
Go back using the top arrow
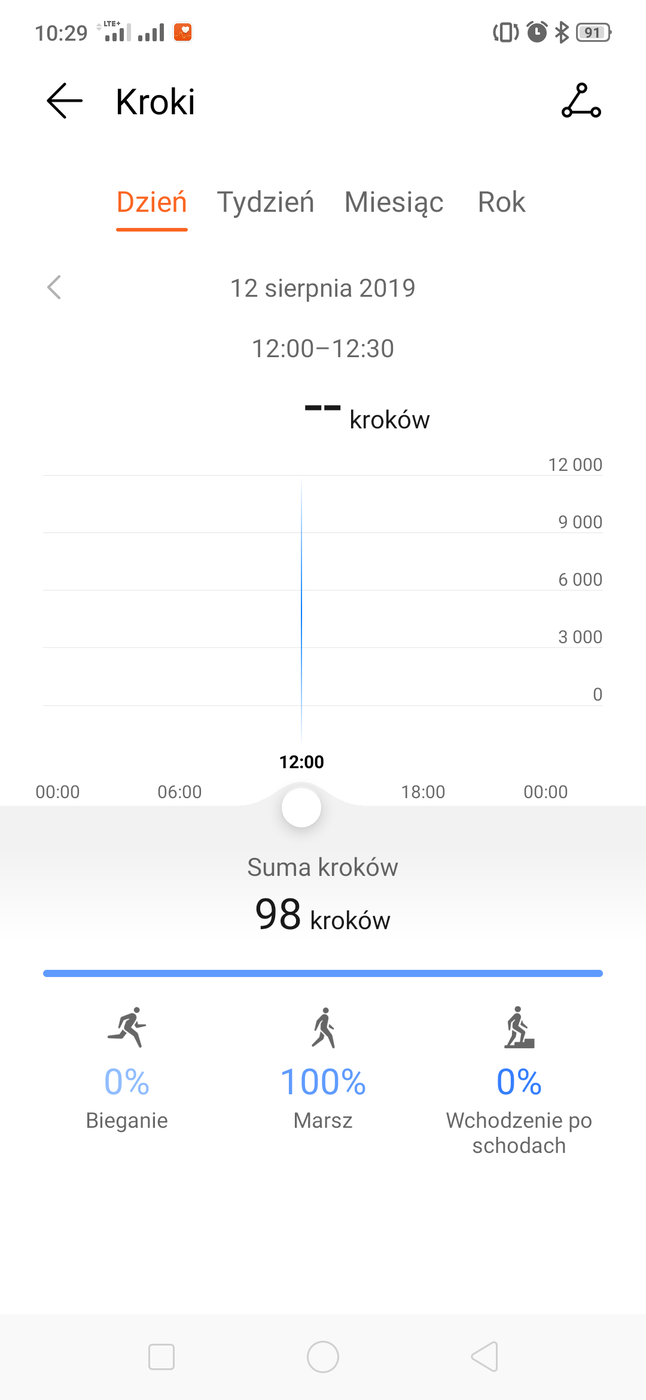pos(64,102)
